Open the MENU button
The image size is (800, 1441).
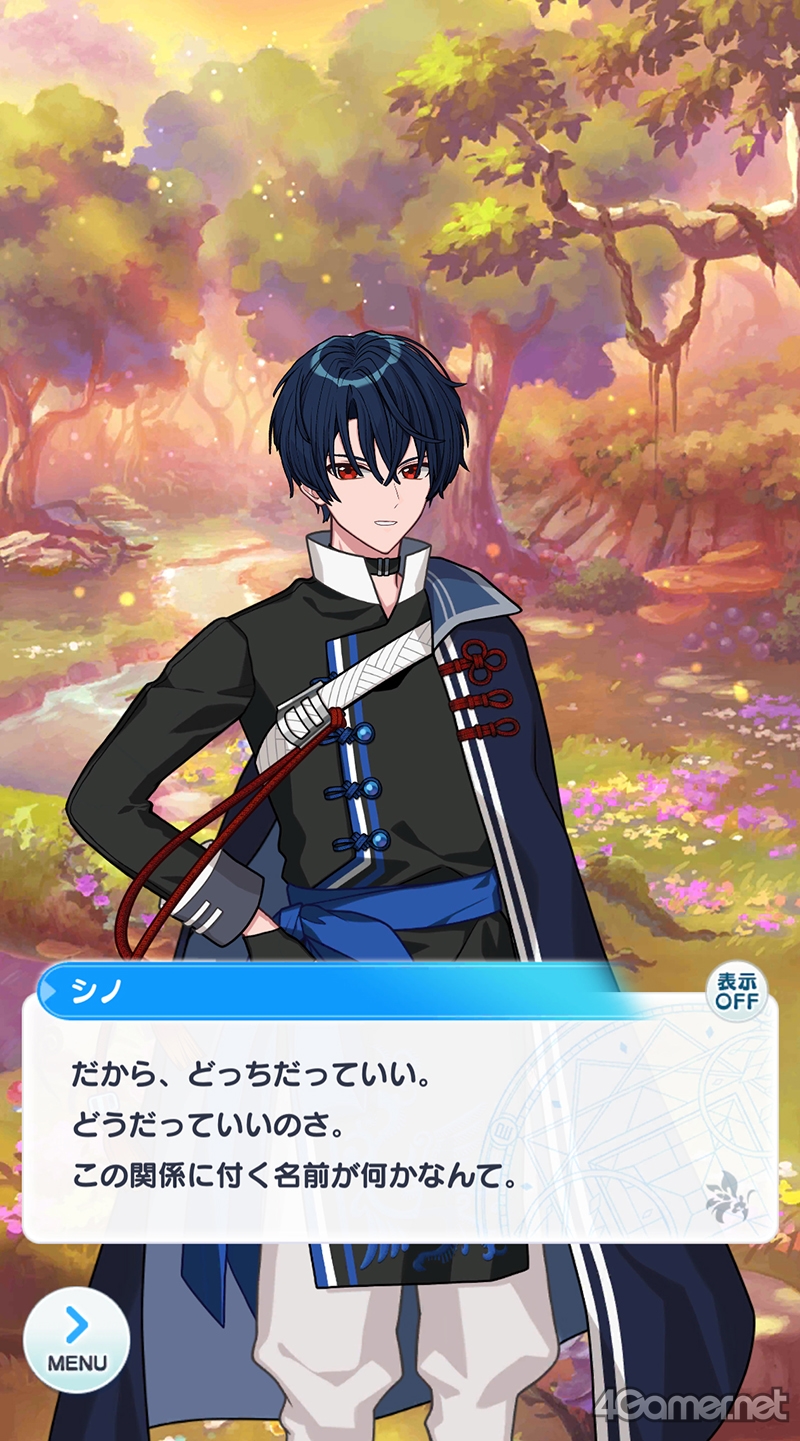click(76, 1339)
